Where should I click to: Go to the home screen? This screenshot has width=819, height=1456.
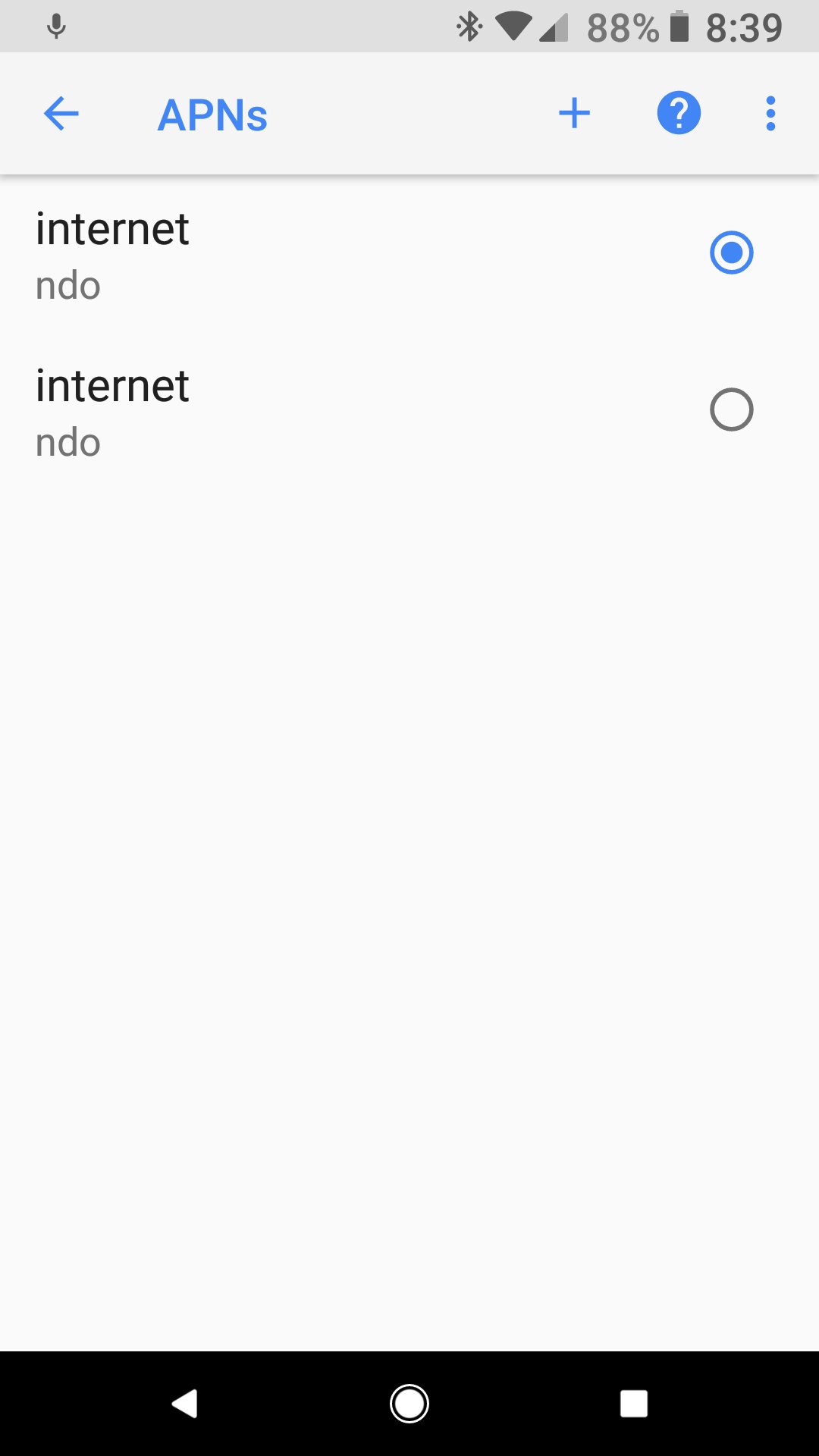click(x=409, y=1404)
